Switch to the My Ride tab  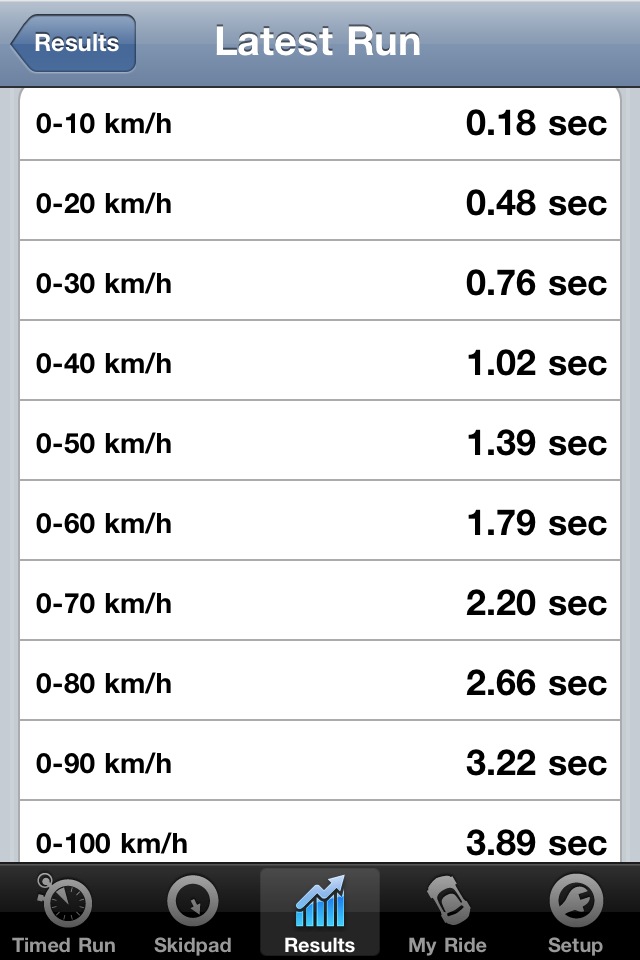pyautogui.click(x=447, y=914)
